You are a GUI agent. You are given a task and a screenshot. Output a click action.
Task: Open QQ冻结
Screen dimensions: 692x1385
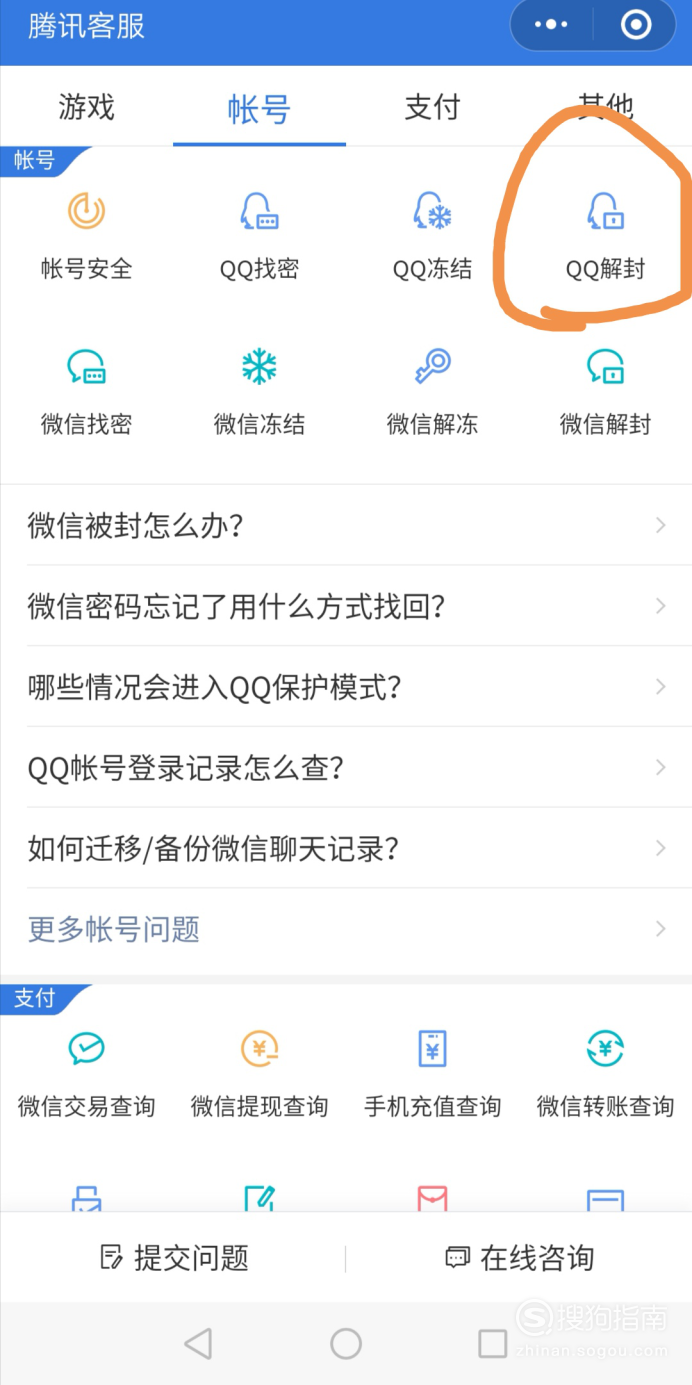(x=432, y=236)
